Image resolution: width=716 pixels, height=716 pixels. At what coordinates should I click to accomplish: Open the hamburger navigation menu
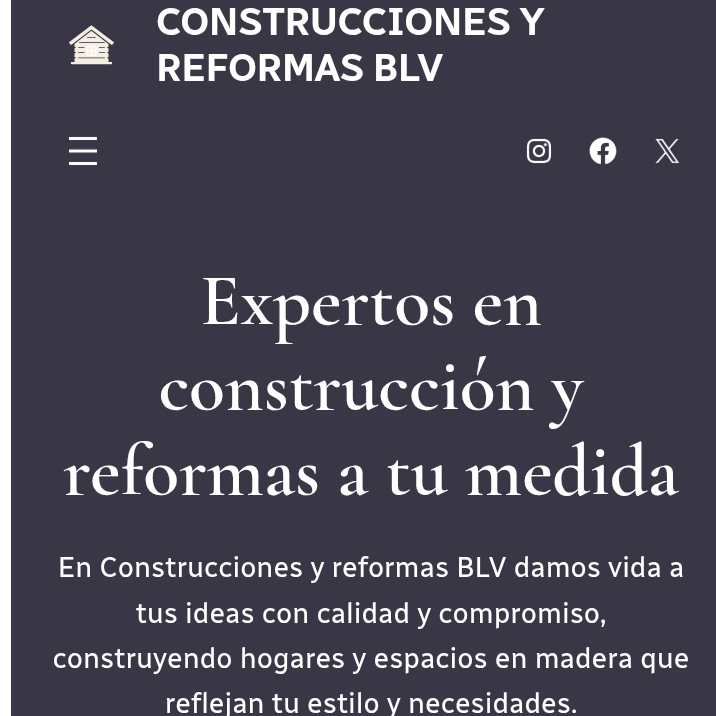83,151
